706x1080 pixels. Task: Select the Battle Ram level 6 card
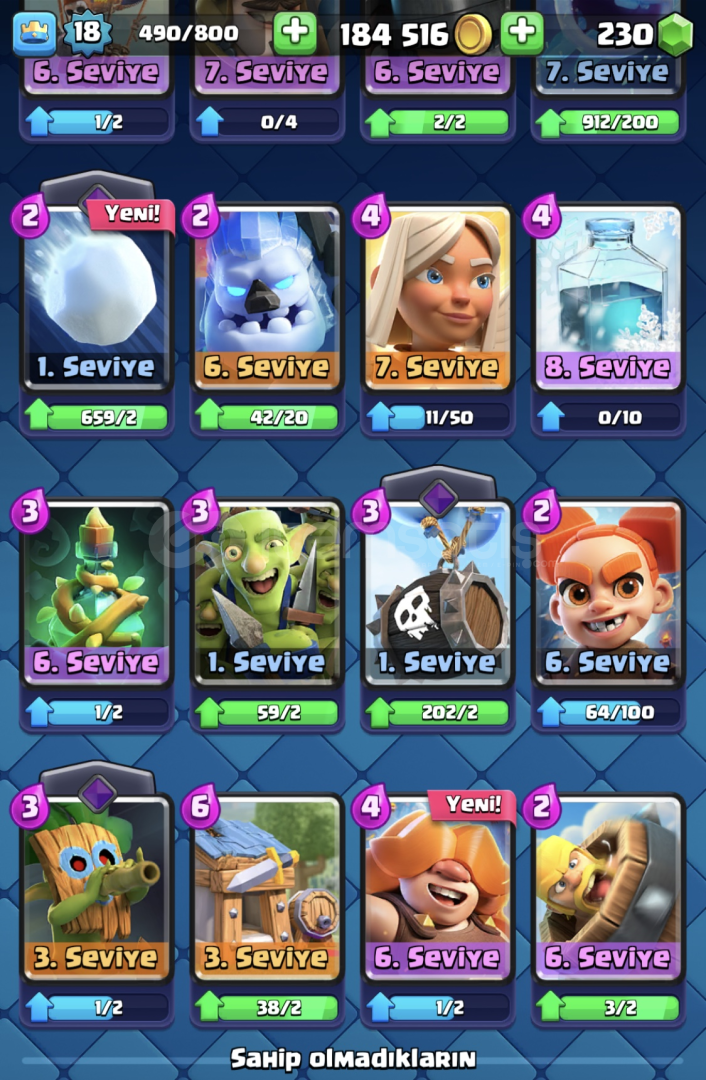tap(608, 890)
